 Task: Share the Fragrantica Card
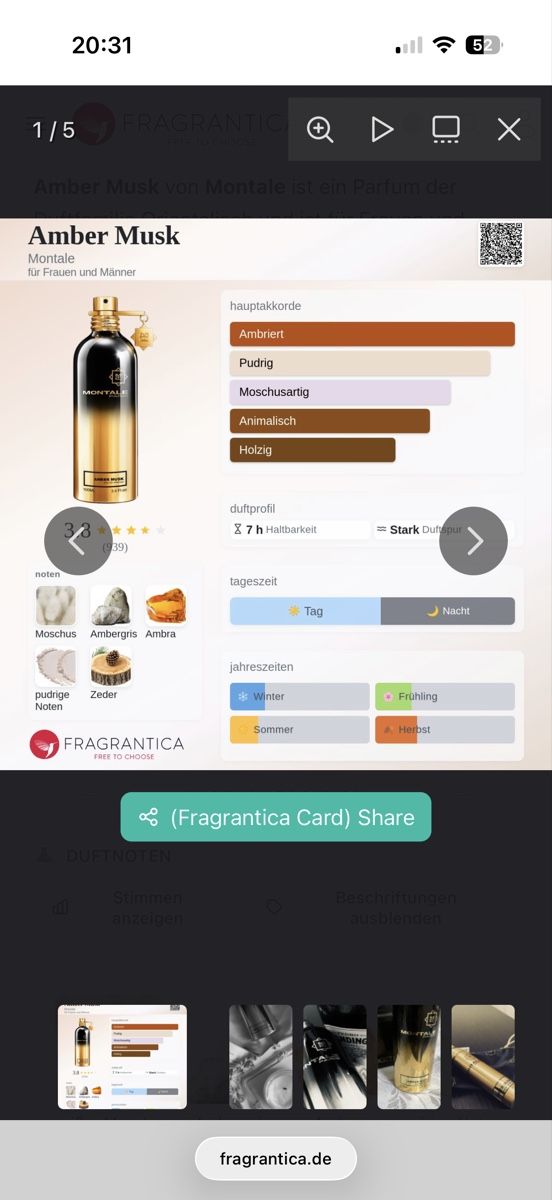(276, 817)
